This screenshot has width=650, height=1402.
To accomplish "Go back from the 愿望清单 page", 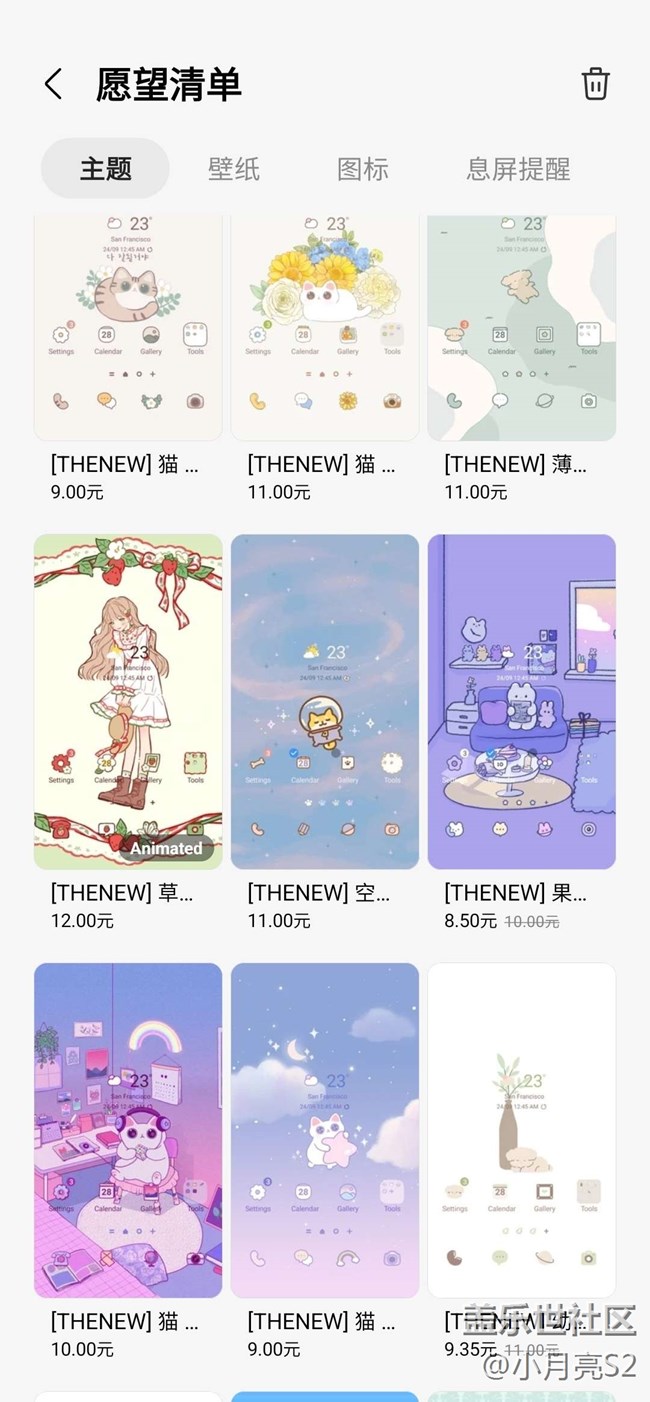I will tap(54, 85).
